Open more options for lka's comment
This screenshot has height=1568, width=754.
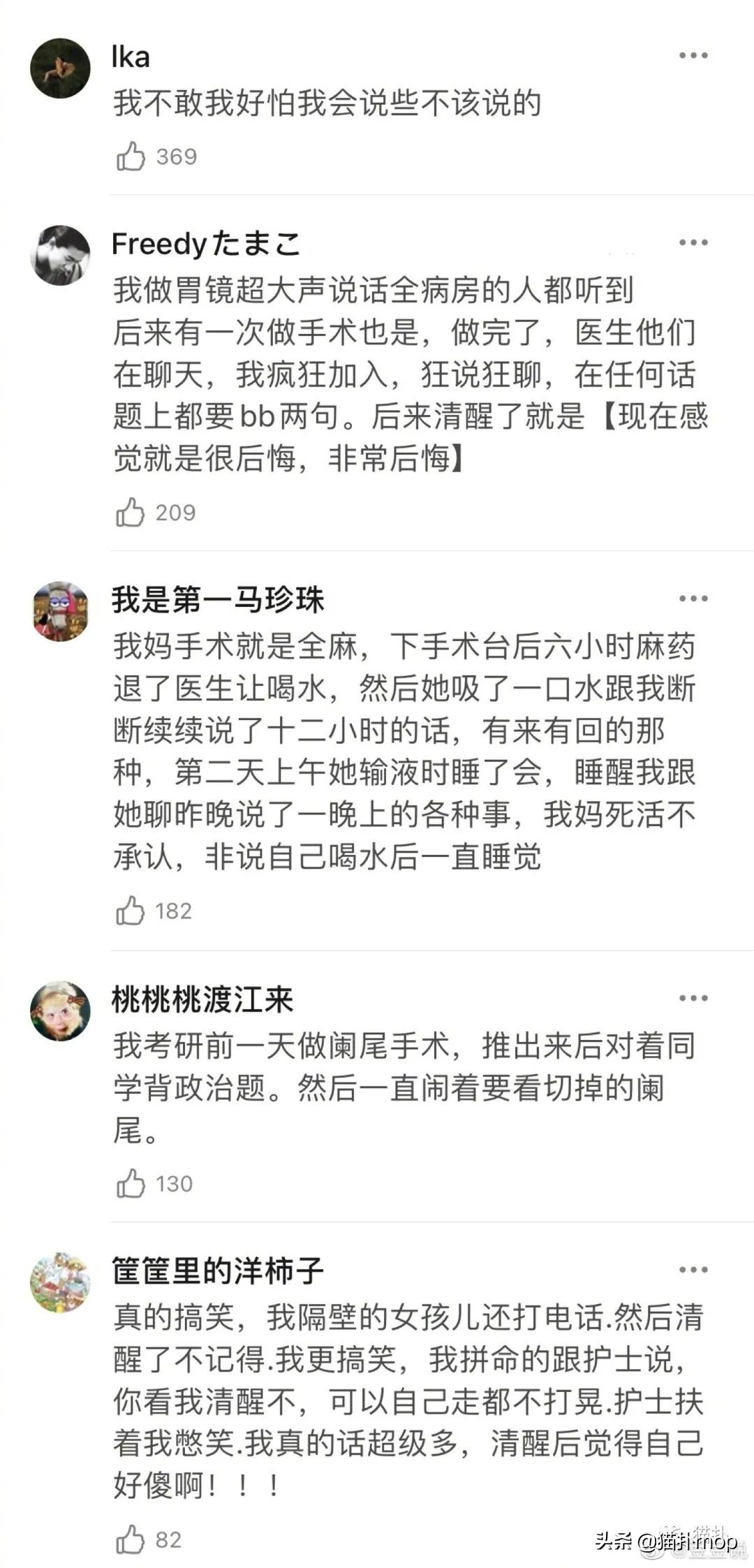tap(693, 56)
